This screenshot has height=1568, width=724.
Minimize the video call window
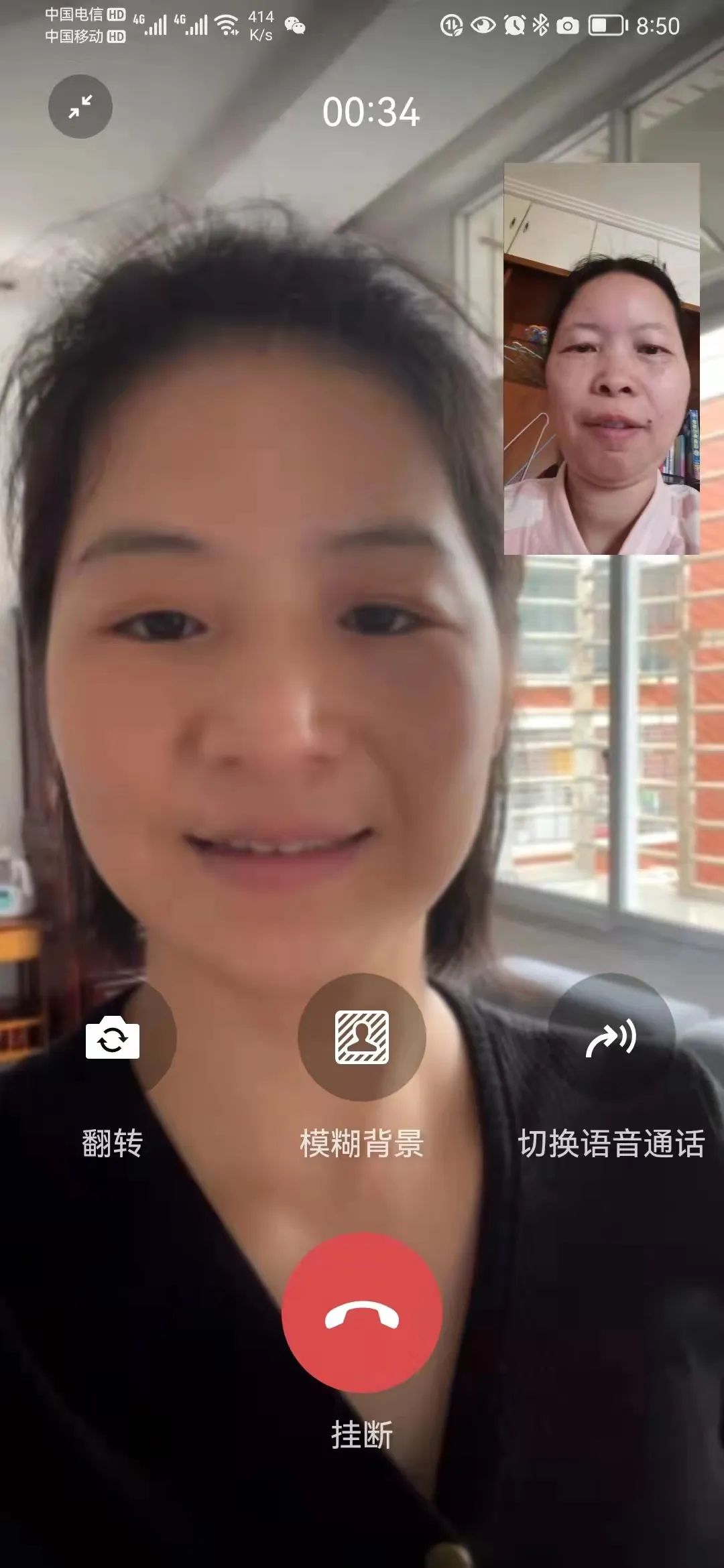pyautogui.click(x=80, y=107)
